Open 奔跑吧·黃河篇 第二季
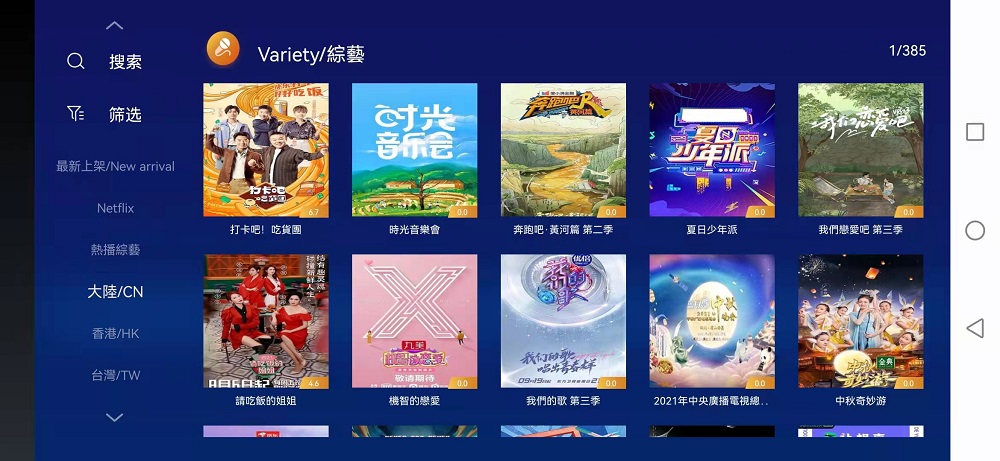This screenshot has width=1000, height=461. 563,150
